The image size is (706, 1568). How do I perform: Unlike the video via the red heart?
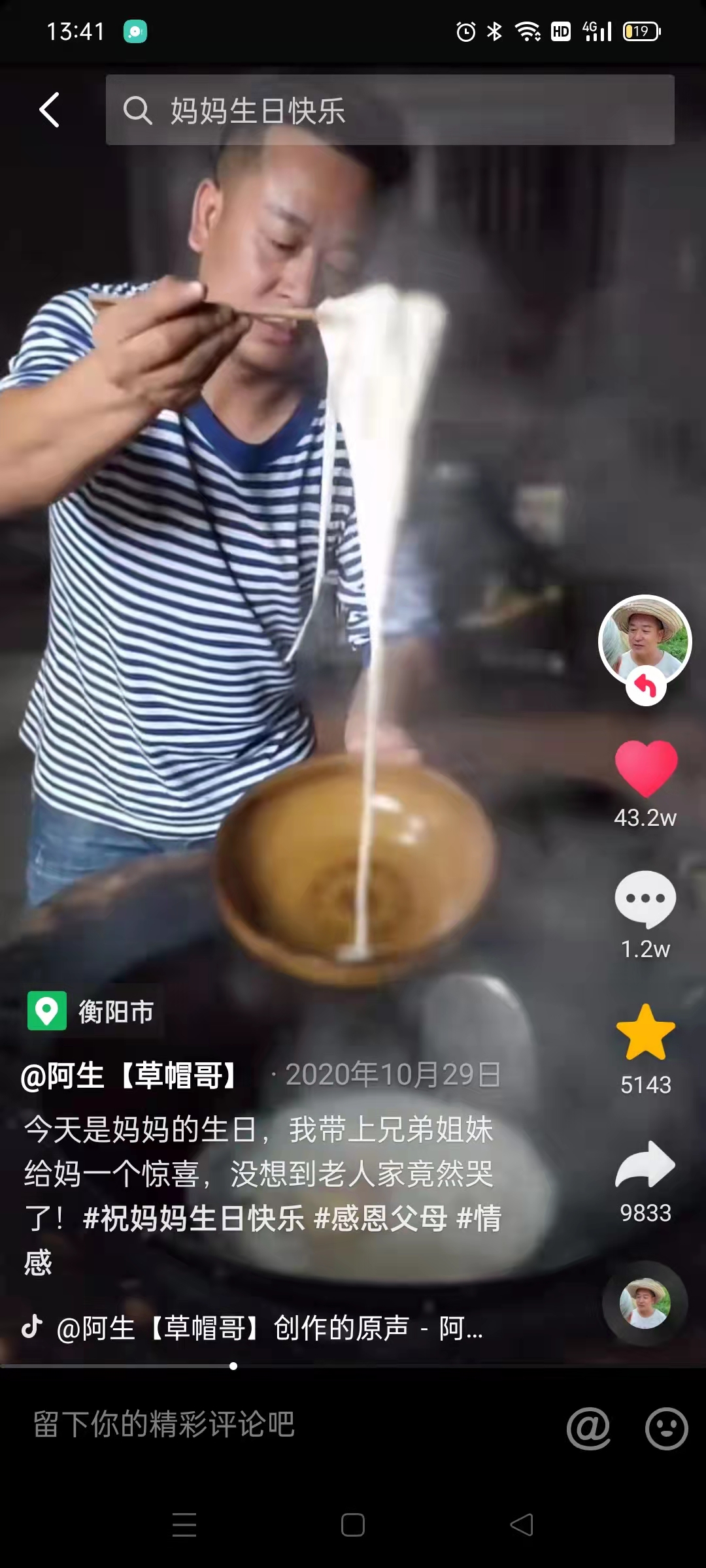tap(646, 768)
